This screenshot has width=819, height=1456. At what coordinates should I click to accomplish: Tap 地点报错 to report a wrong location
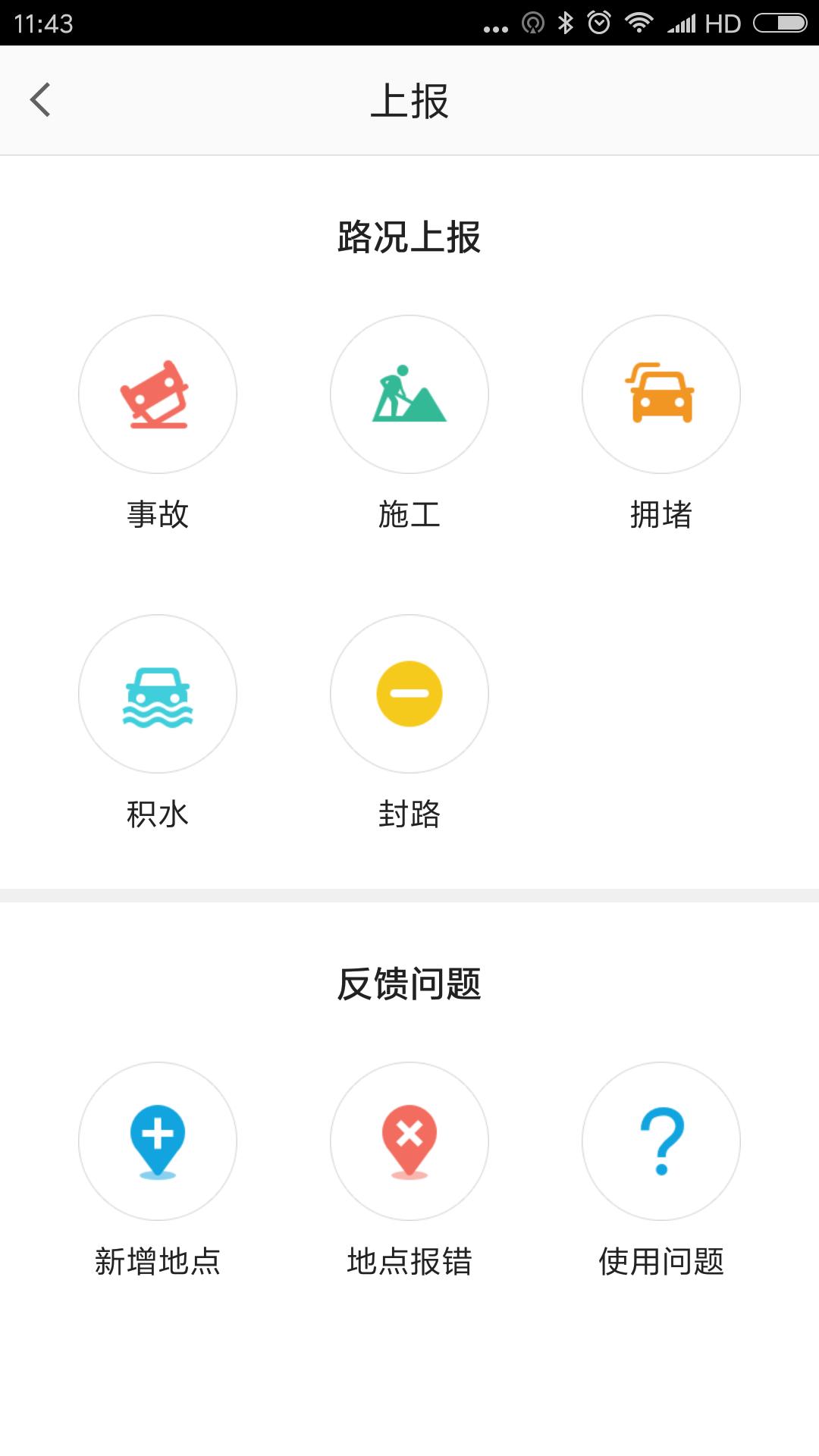point(409,1142)
